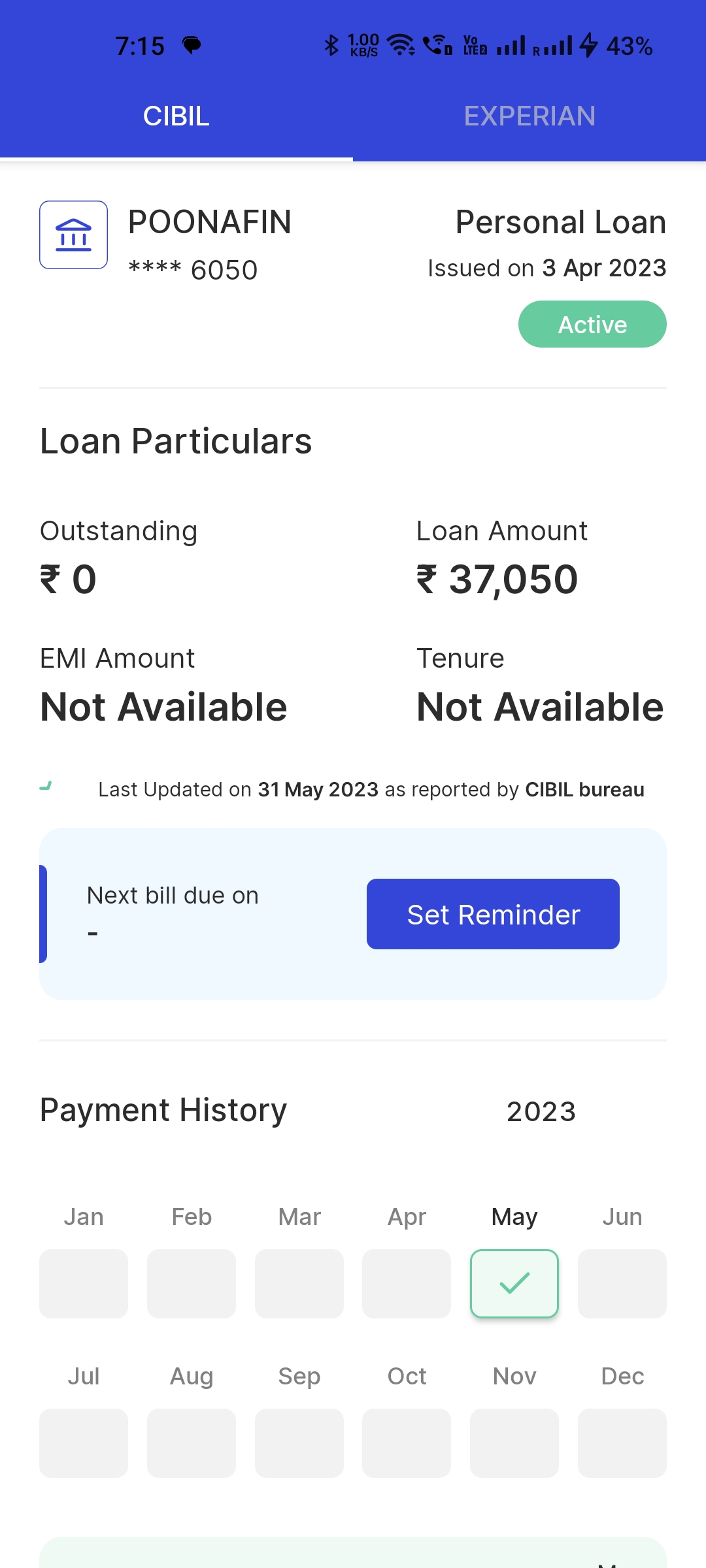Set a reminder for the next bill
The height and width of the screenshot is (1568, 706).
pyautogui.click(x=493, y=914)
